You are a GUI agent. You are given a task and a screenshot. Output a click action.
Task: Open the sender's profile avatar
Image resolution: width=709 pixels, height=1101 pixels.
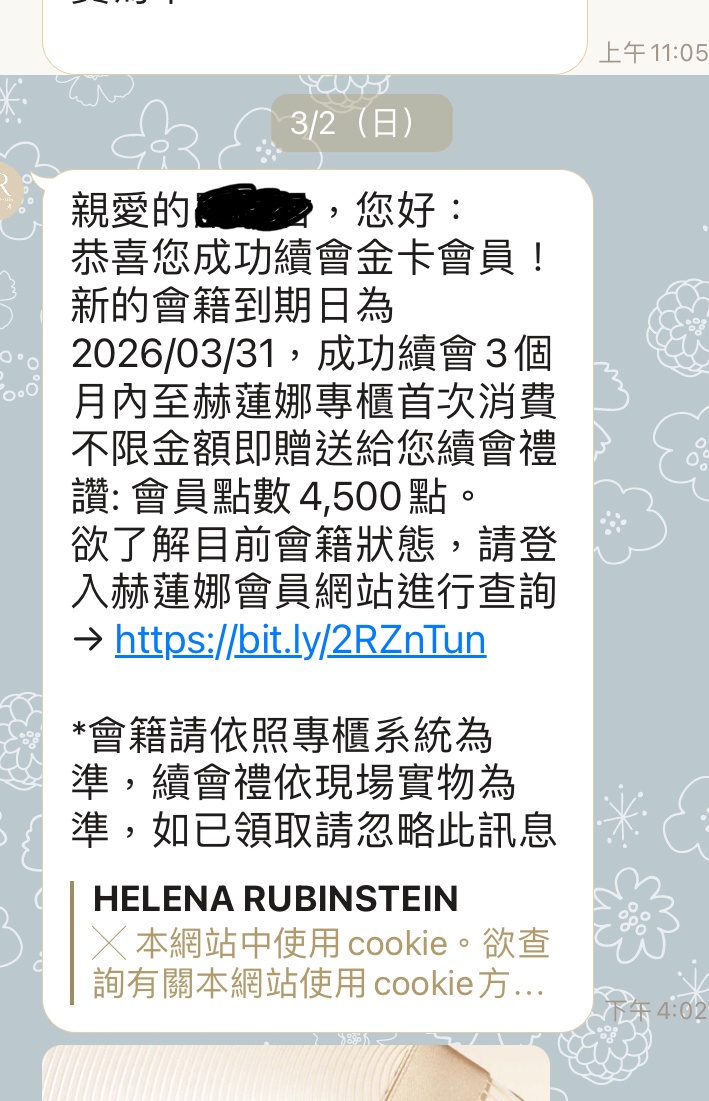8,186
